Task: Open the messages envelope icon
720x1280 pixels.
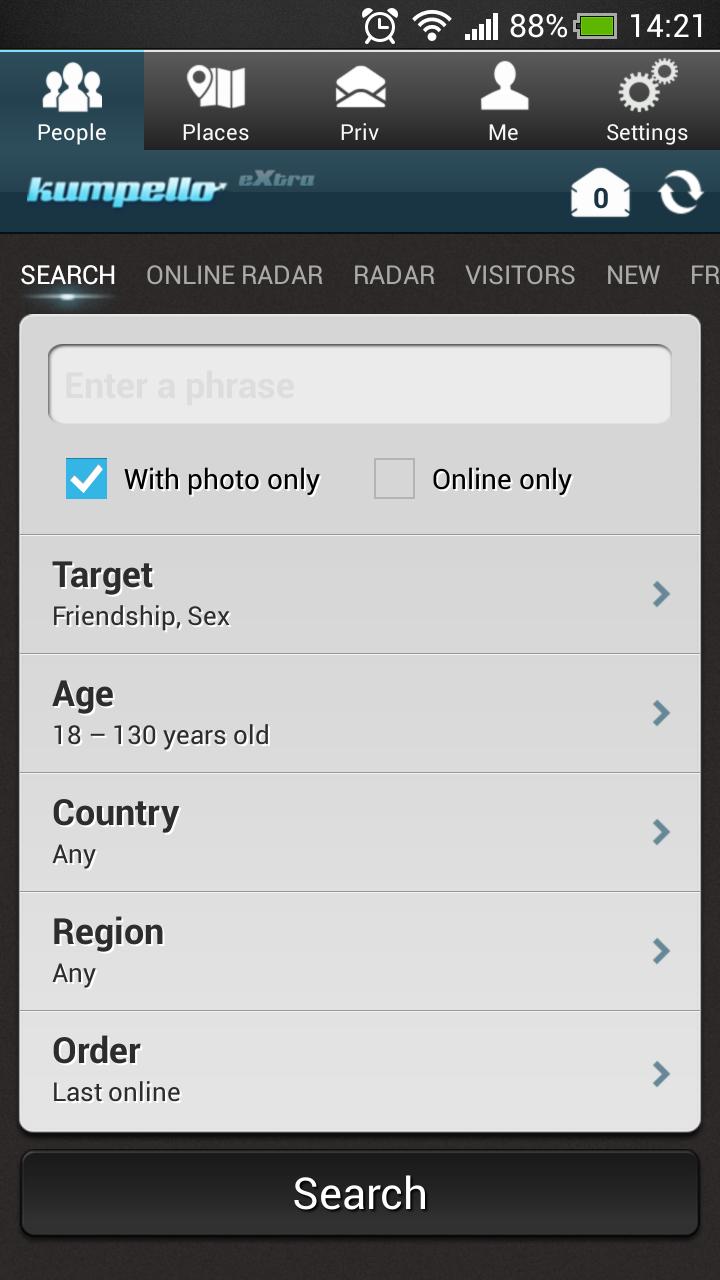Action: tap(600, 194)
